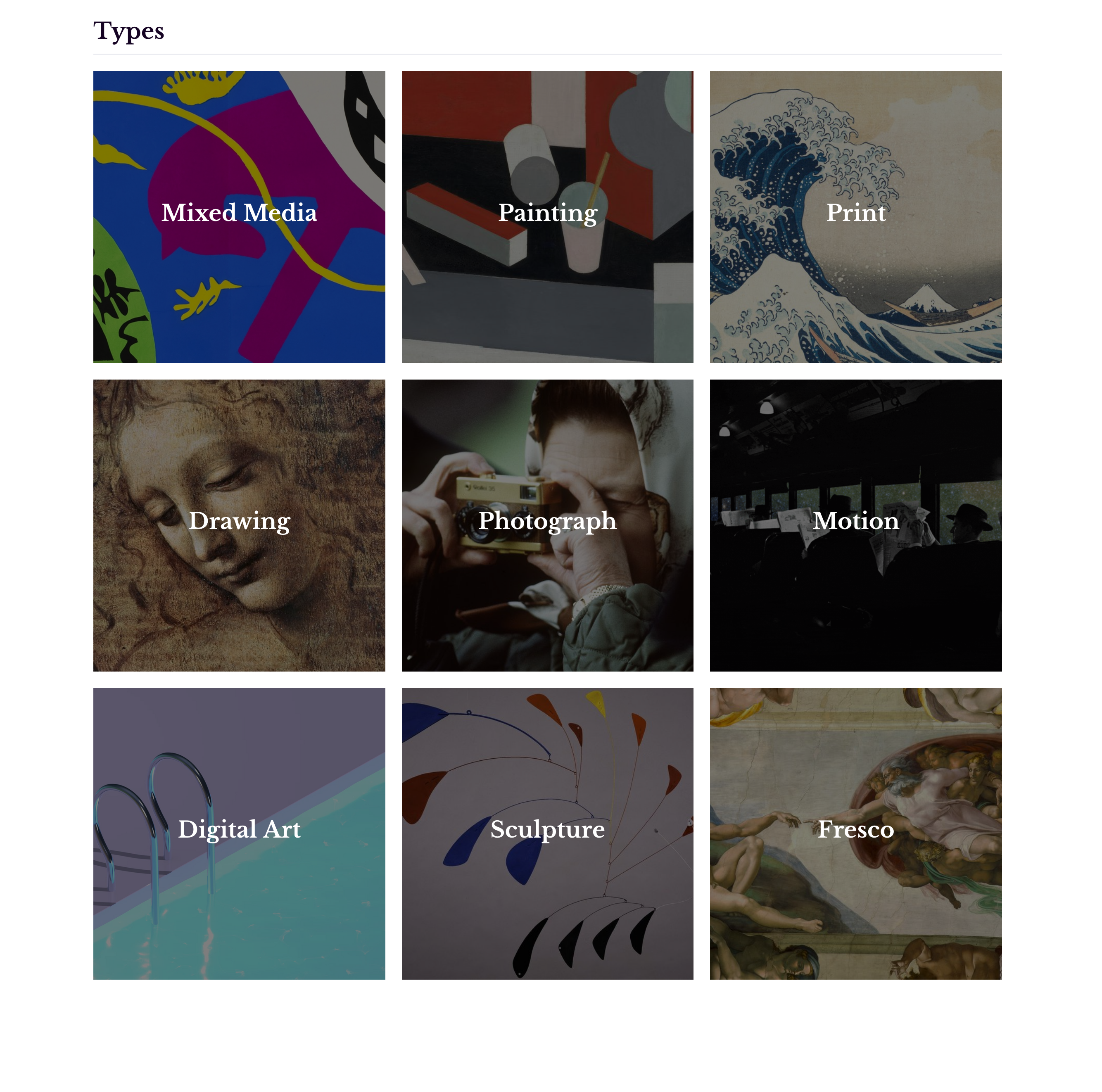Open the Mixed Media type tile
This screenshot has height=1092, width=1102.
(x=240, y=218)
